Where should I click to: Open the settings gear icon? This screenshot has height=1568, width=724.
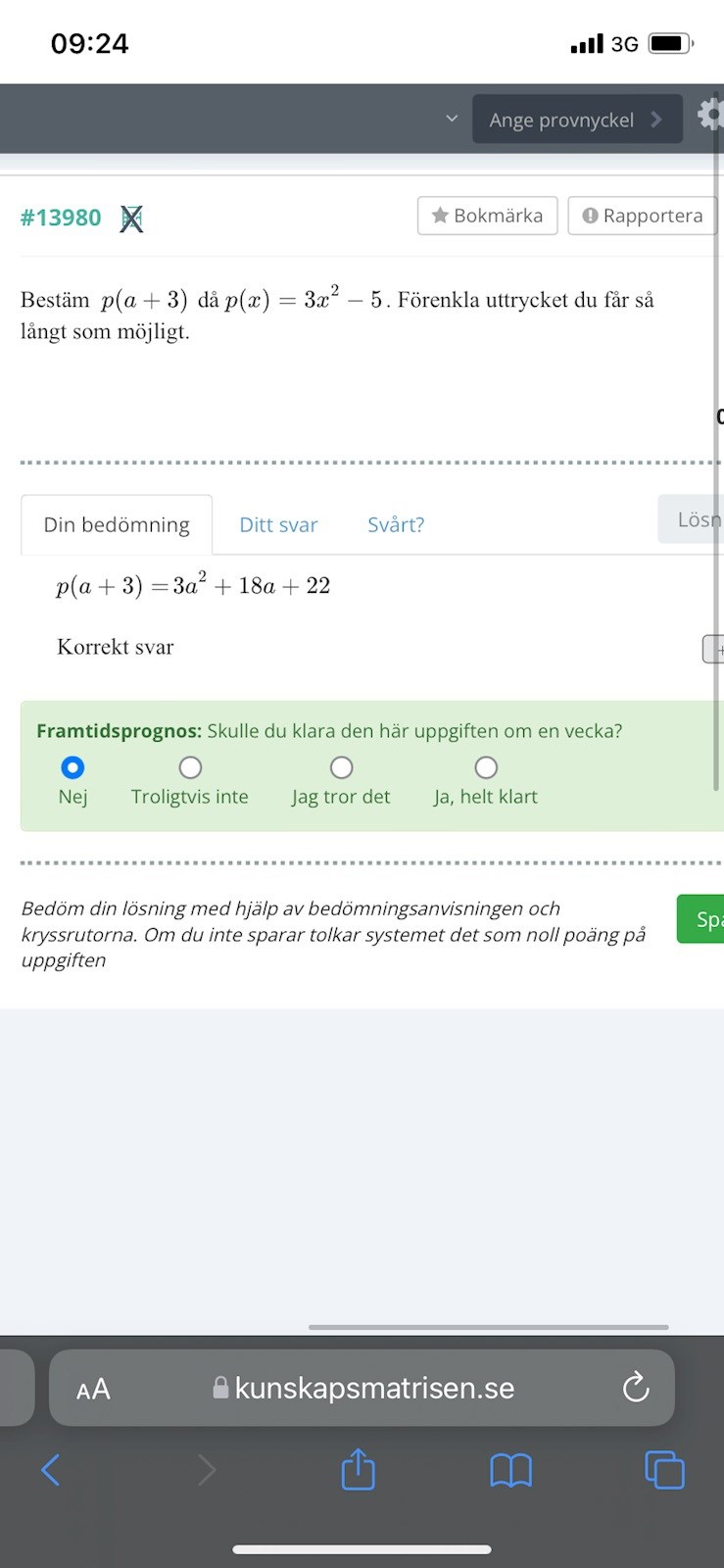coord(709,116)
